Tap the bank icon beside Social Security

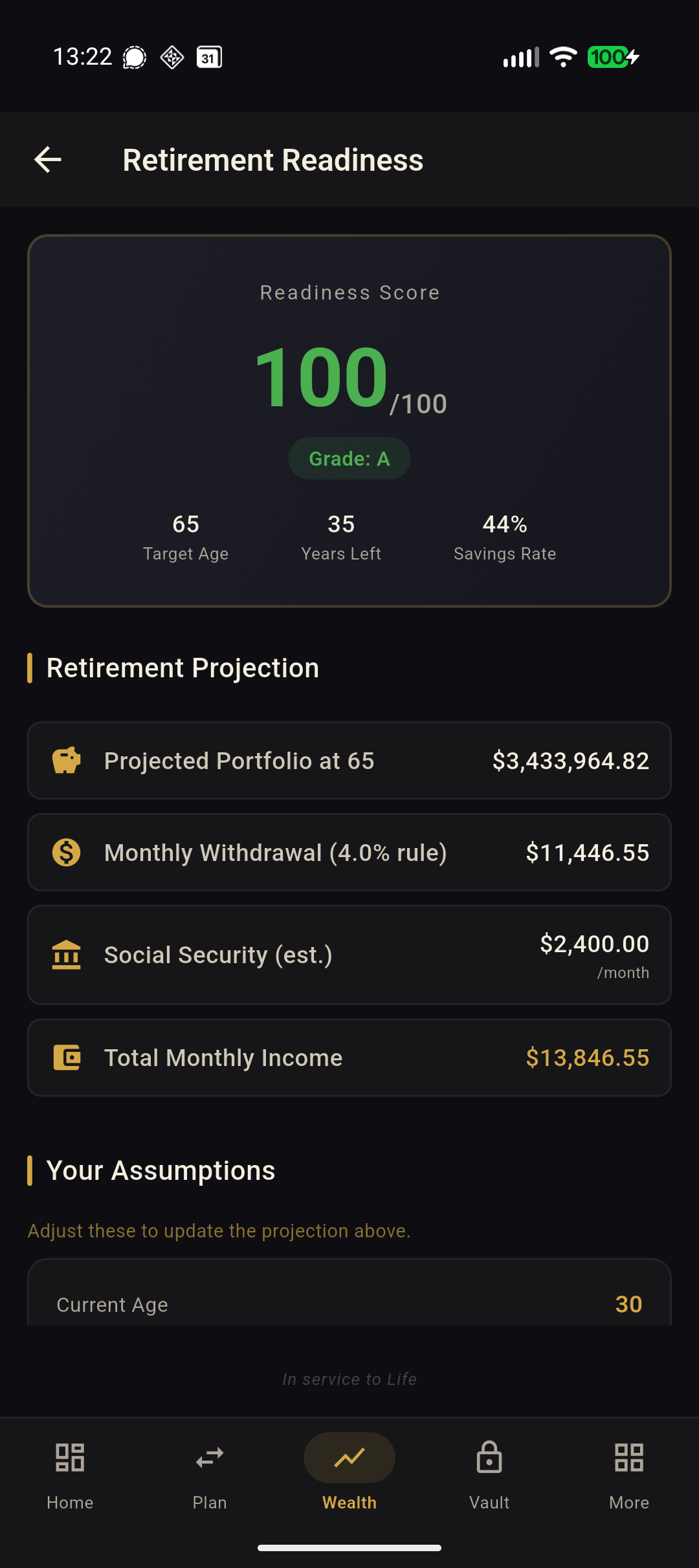click(67, 954)
